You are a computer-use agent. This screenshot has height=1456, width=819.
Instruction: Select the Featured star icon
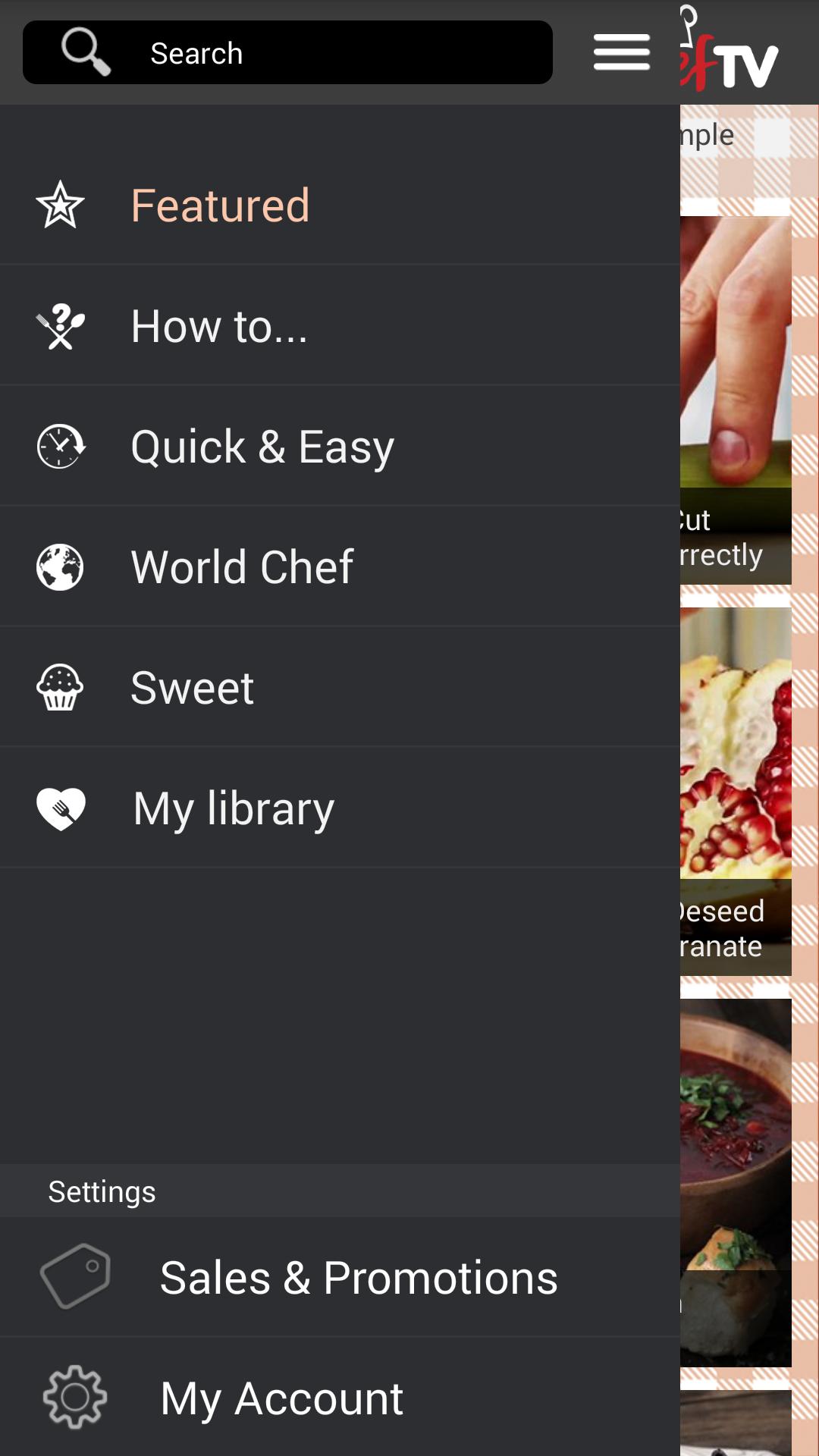pyautogui.click(x=60, y=204)
